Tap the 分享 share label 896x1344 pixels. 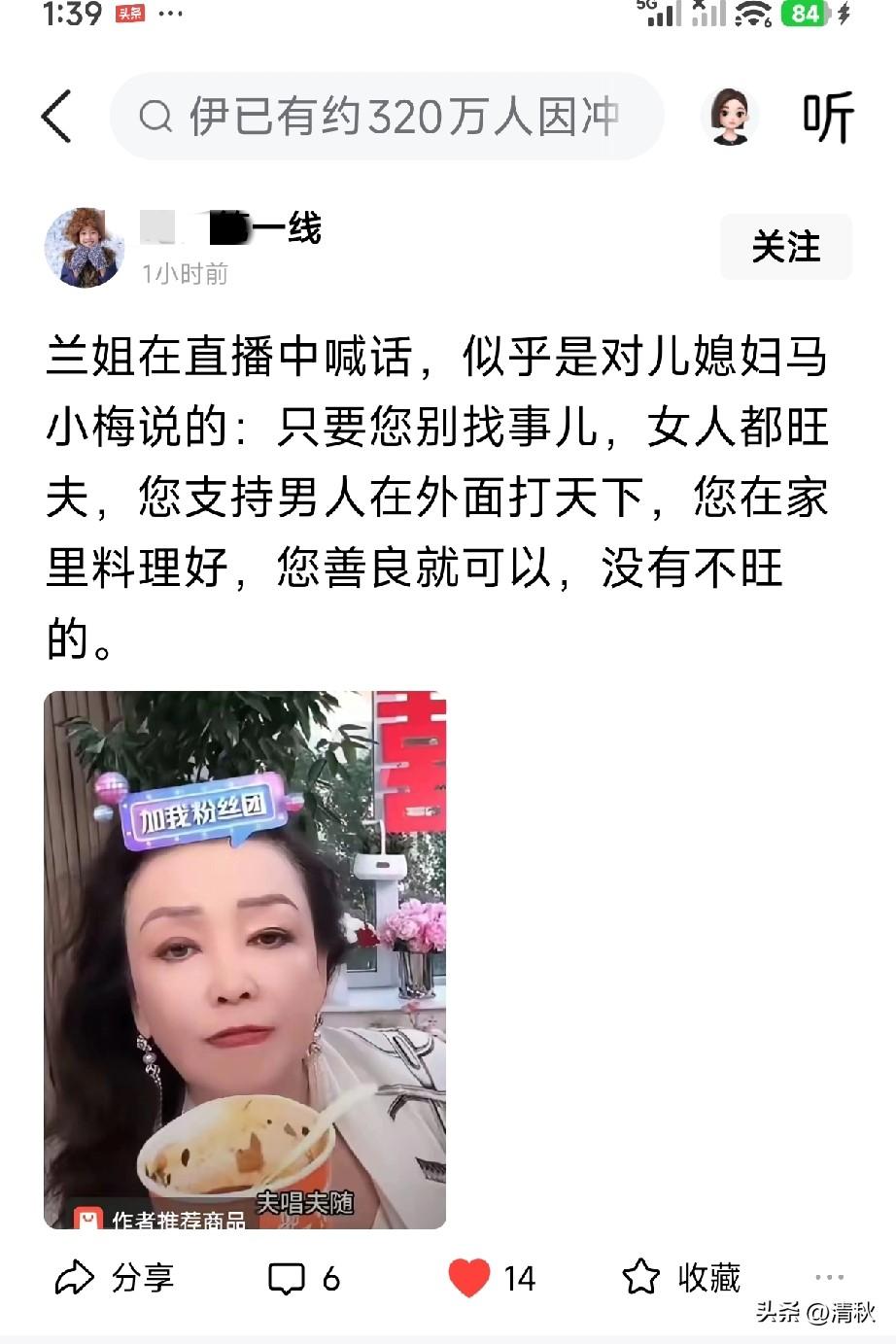[144, 1276]
